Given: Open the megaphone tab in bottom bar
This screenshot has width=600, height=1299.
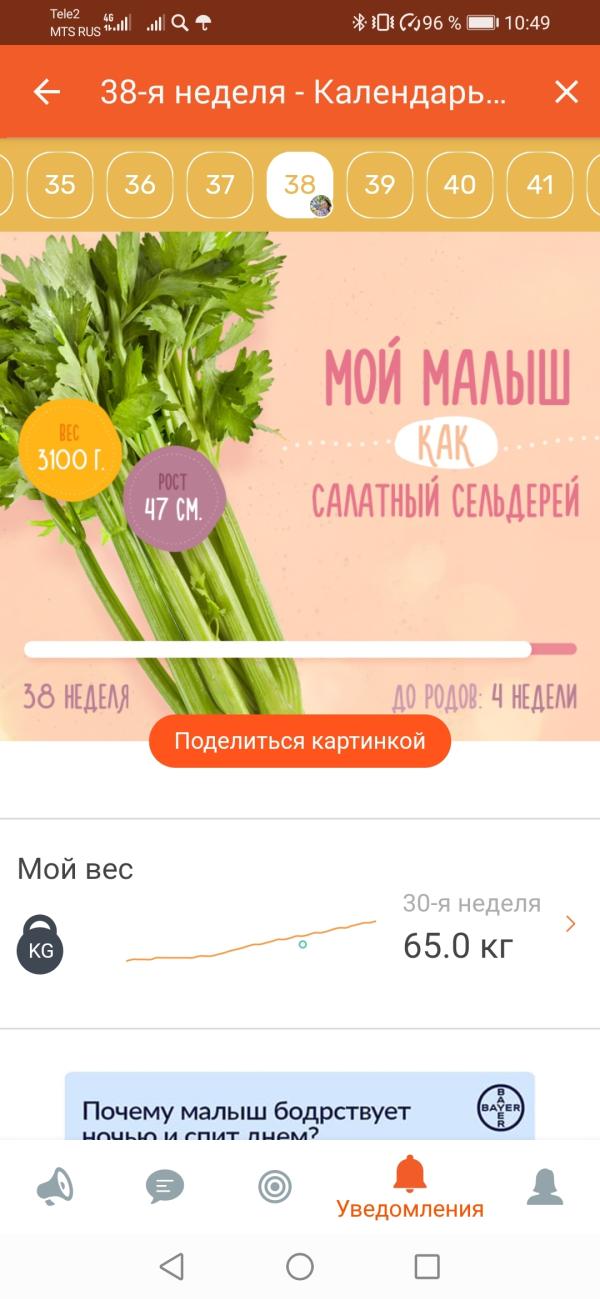Looking at the screenshot, I should [55, 1187].
